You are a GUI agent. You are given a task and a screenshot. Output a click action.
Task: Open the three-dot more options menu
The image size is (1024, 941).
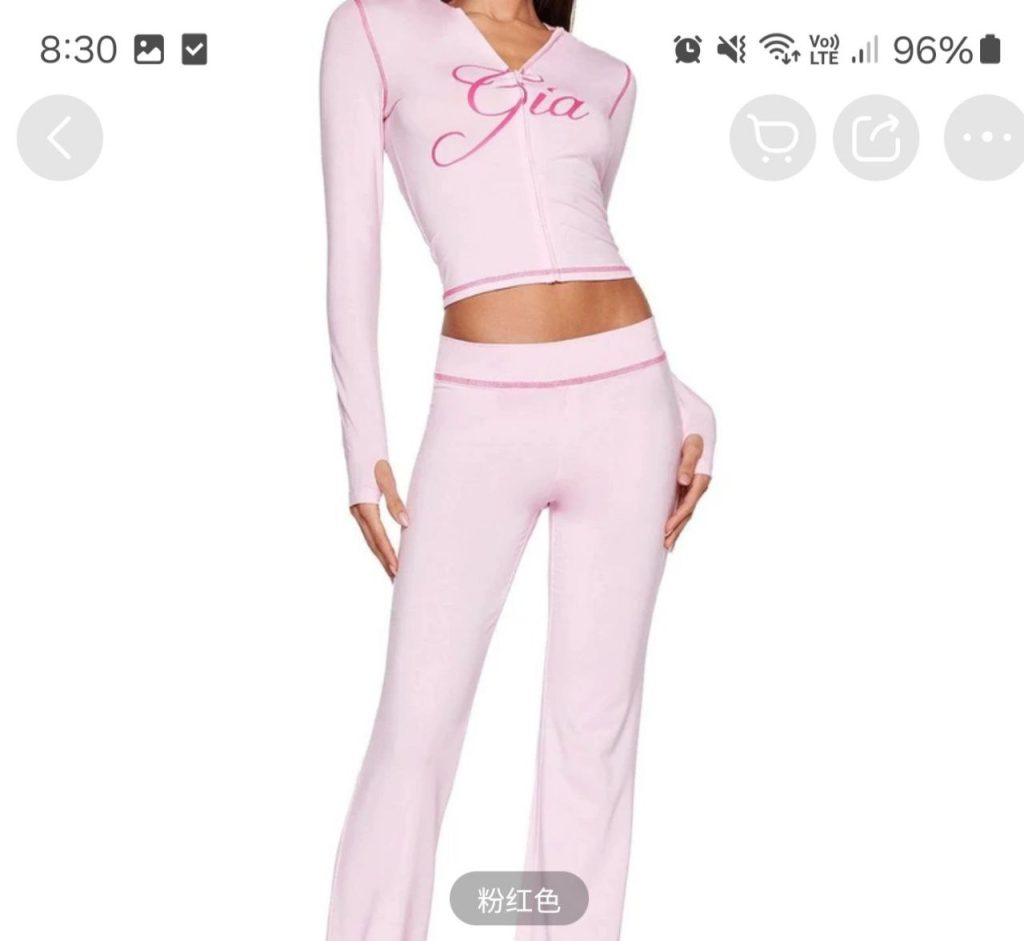pos(985,138)
